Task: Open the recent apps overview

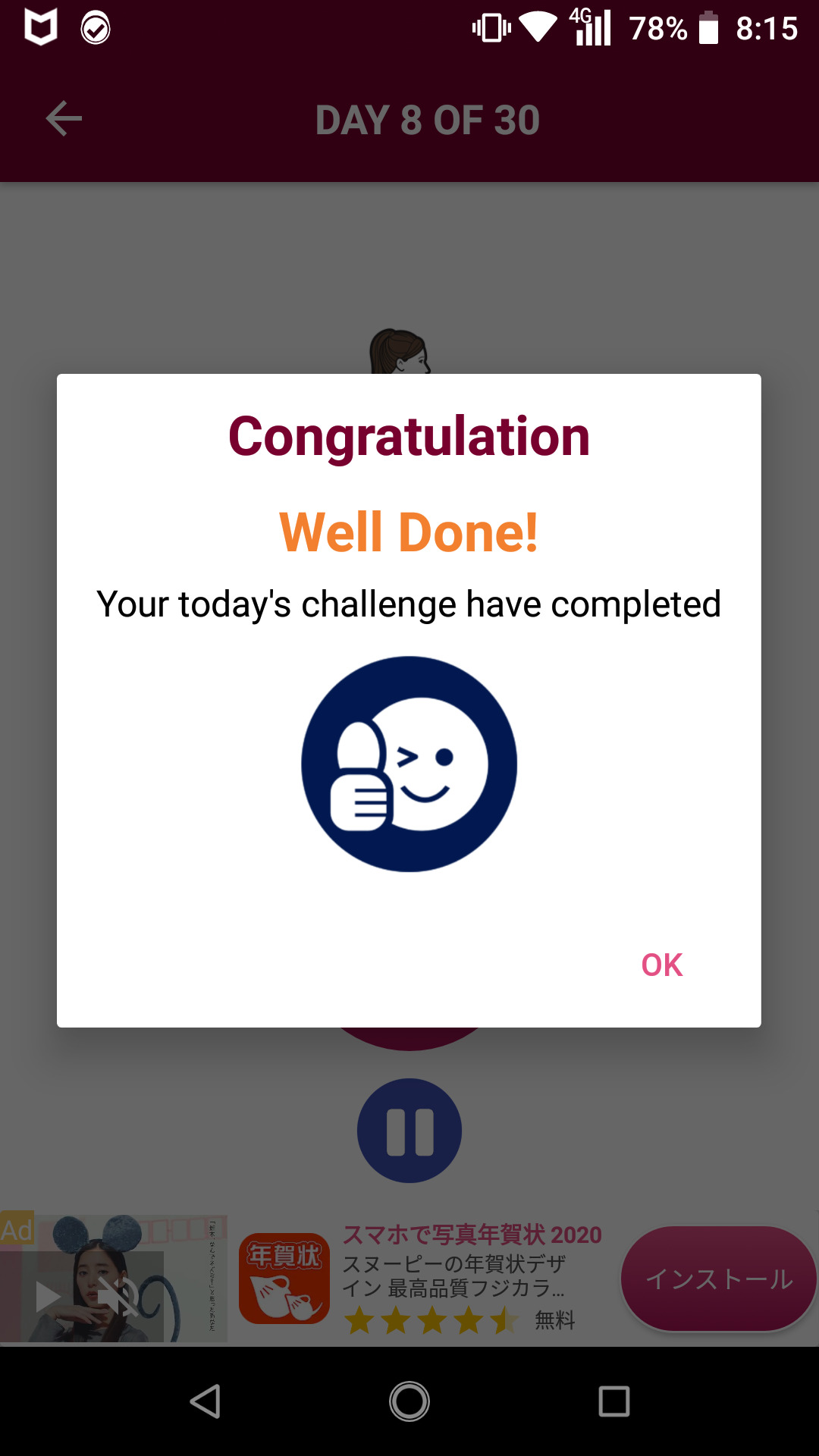Action: (613, 1401)
